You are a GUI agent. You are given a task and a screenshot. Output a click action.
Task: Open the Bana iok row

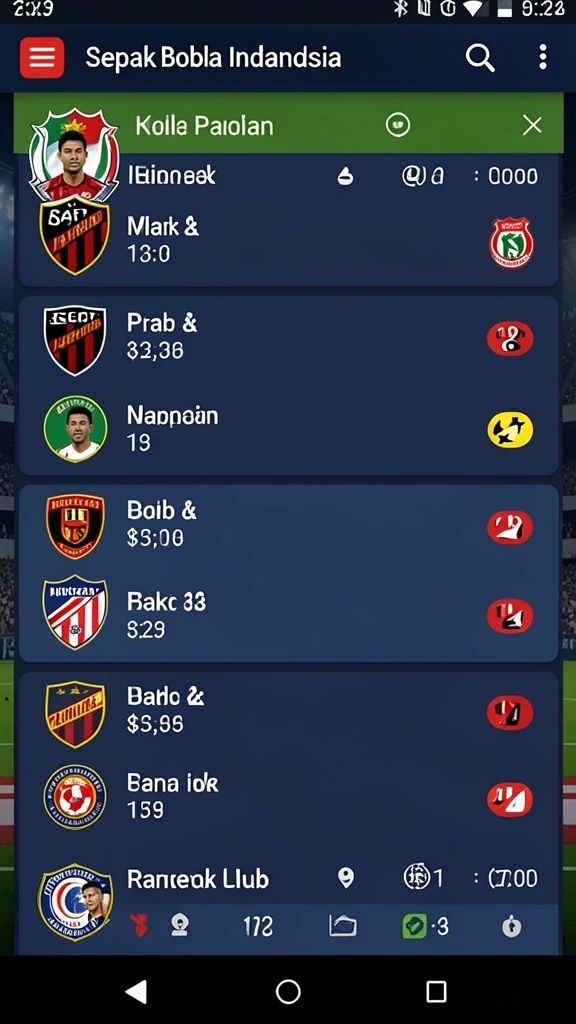tap(288, 797)
